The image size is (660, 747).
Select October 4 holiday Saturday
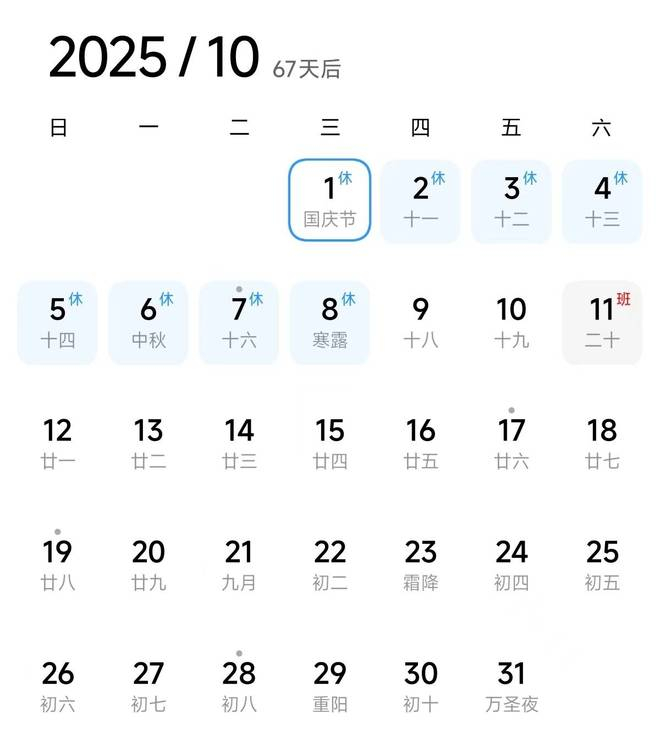click(x=602, y=201)
